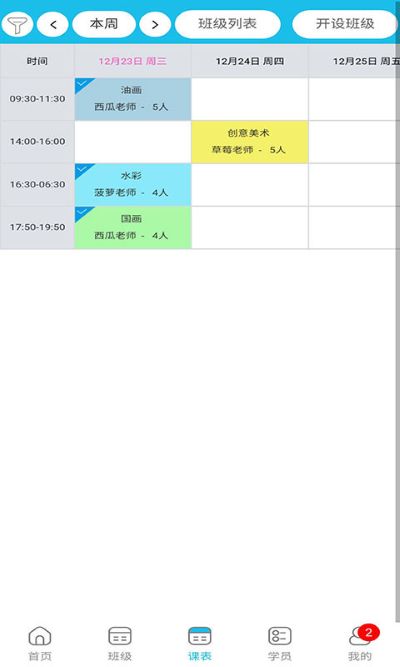This screenshot has height=667, width=400.
Task: Open the 水彩 class card
Action: click(133, 185)
